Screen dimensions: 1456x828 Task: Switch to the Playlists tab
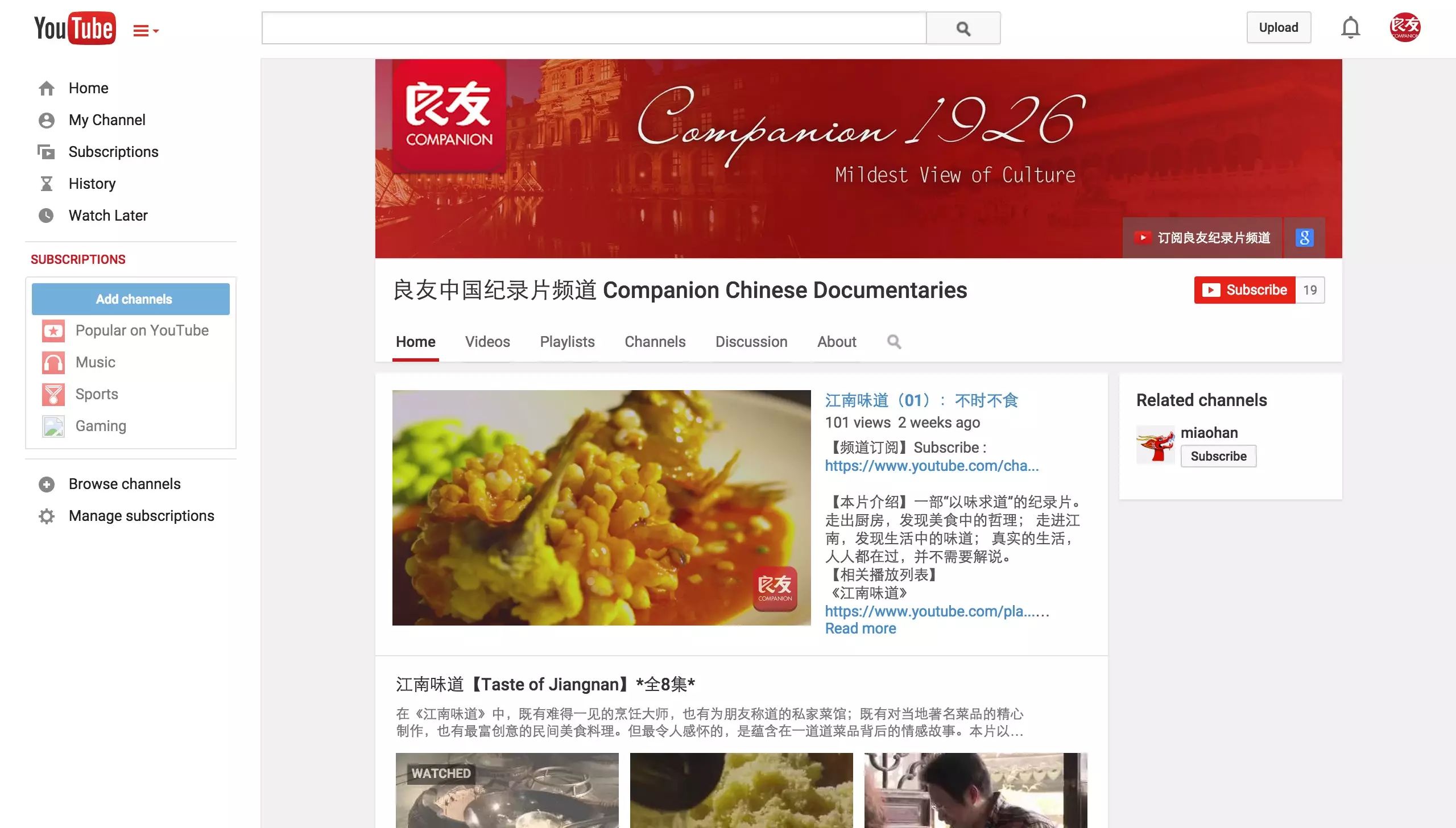[x=567, y=342]
